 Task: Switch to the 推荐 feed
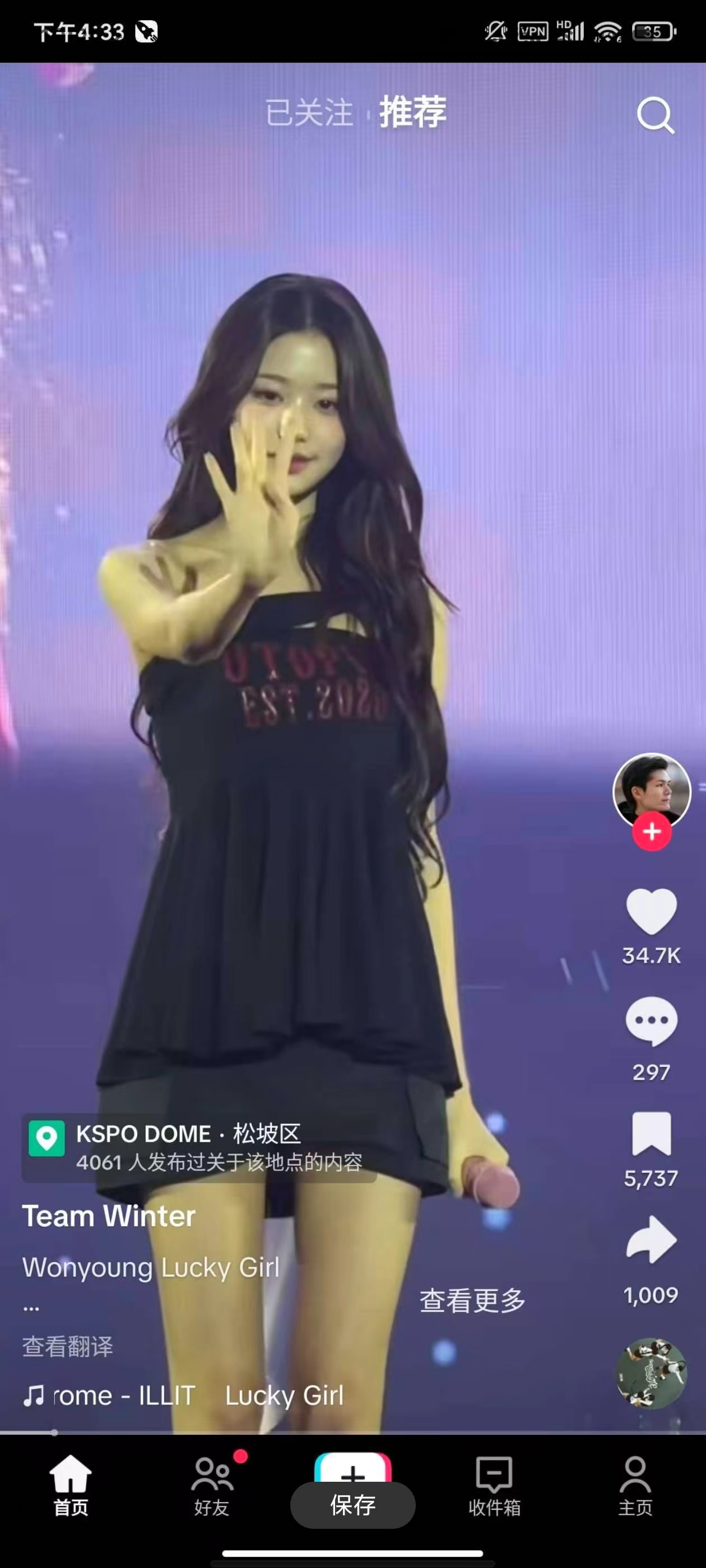(412, 112)
